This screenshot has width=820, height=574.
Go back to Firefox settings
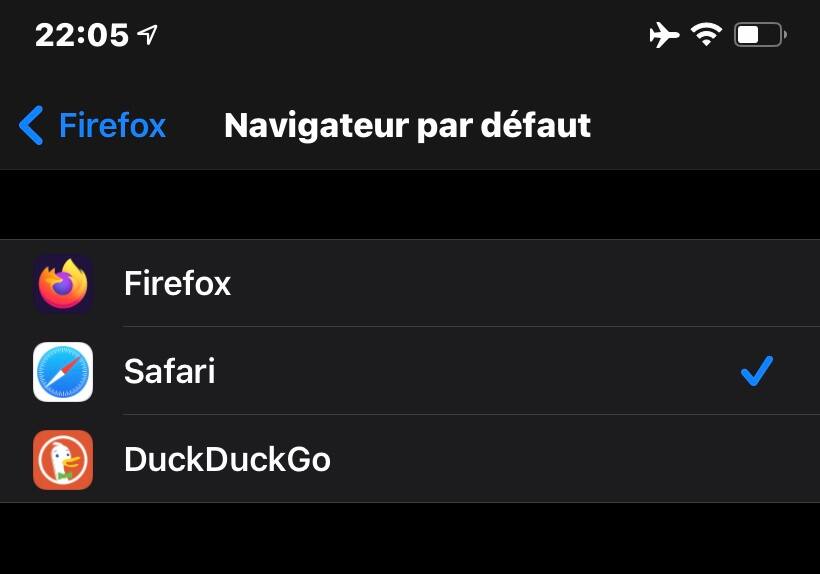click(92, 126)
